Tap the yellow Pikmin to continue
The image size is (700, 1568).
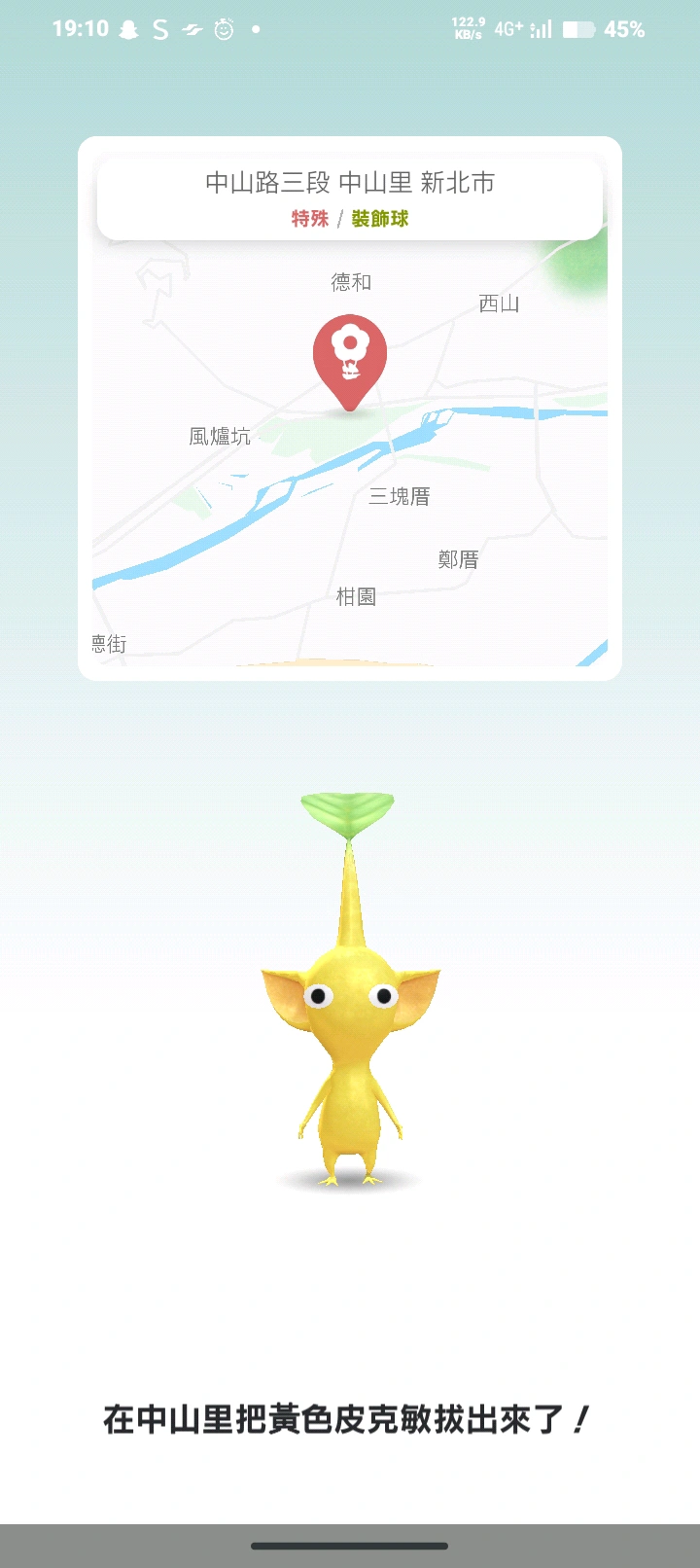tap(350, 1051)
